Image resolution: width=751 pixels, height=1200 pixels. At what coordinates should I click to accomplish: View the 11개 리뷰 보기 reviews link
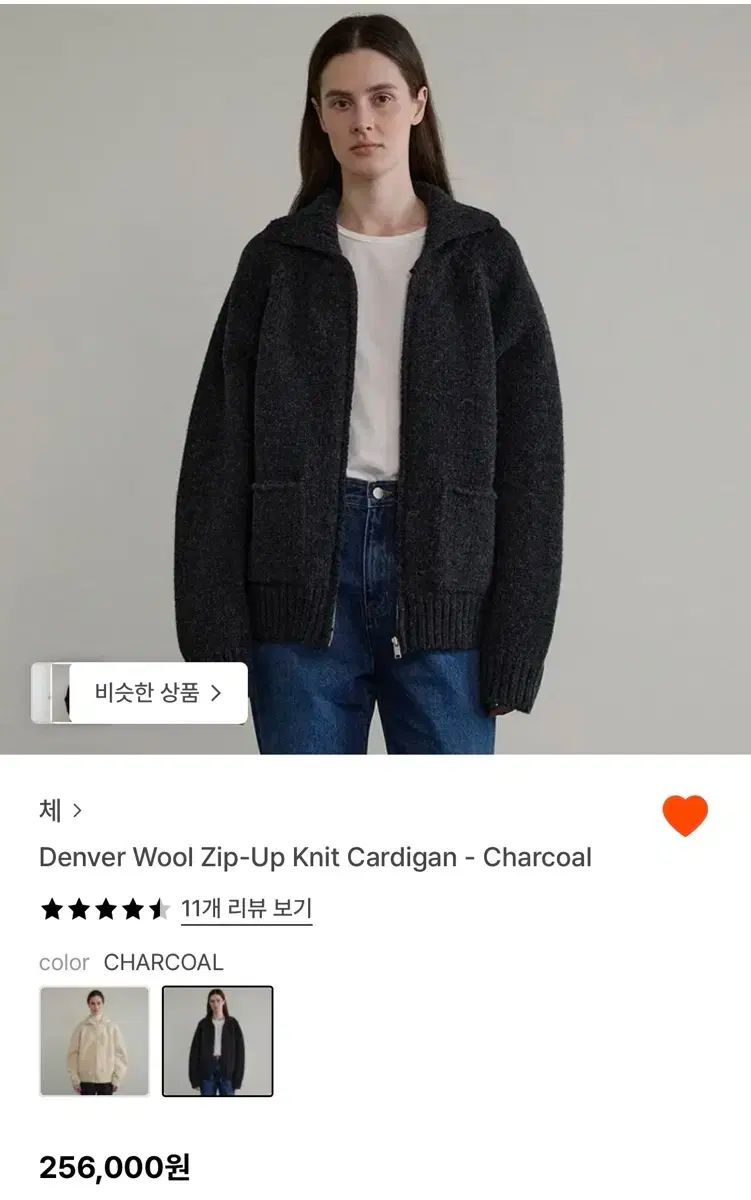coord(246,909)
